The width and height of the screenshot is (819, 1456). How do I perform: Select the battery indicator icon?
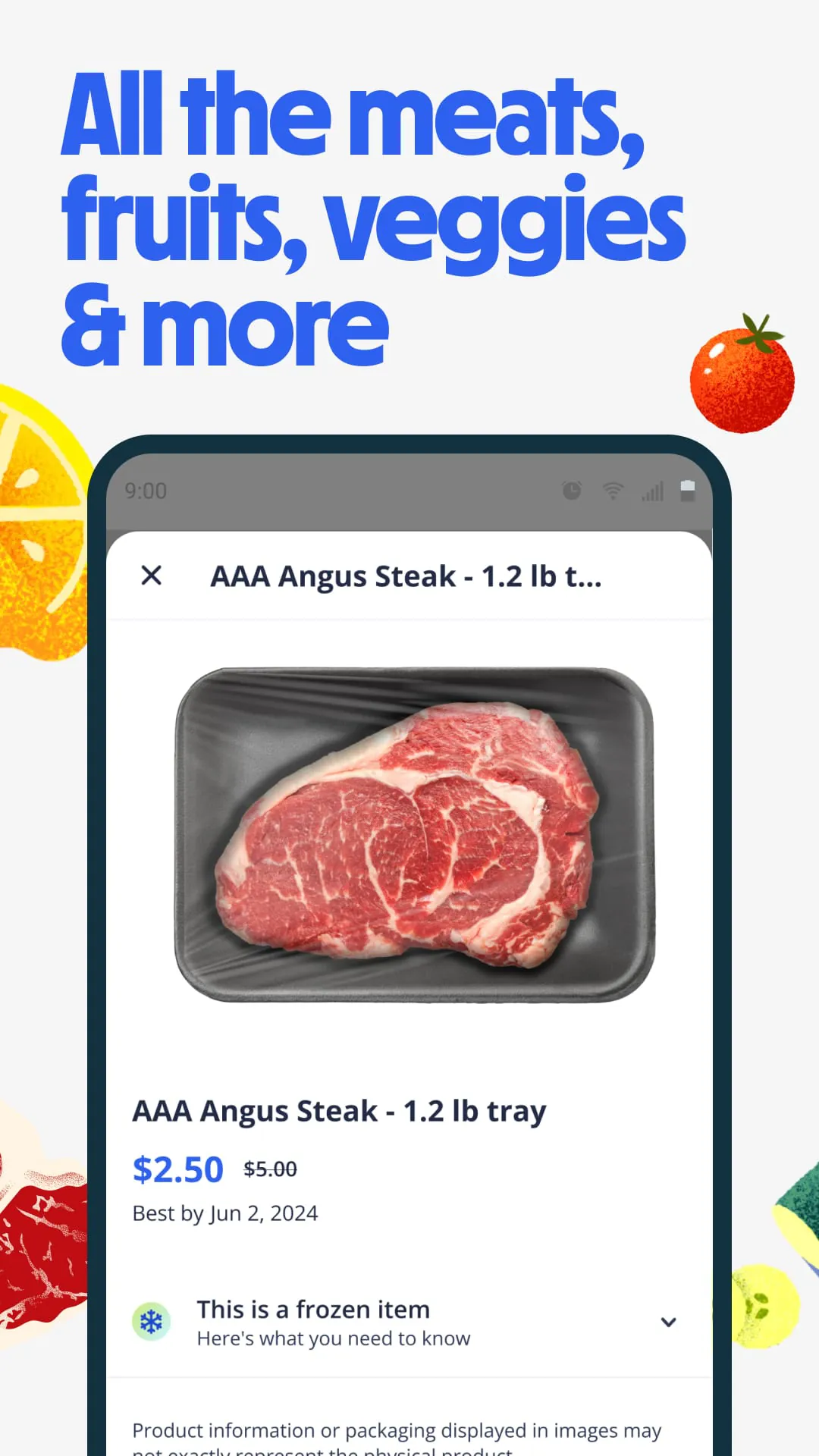click(687, 490)
